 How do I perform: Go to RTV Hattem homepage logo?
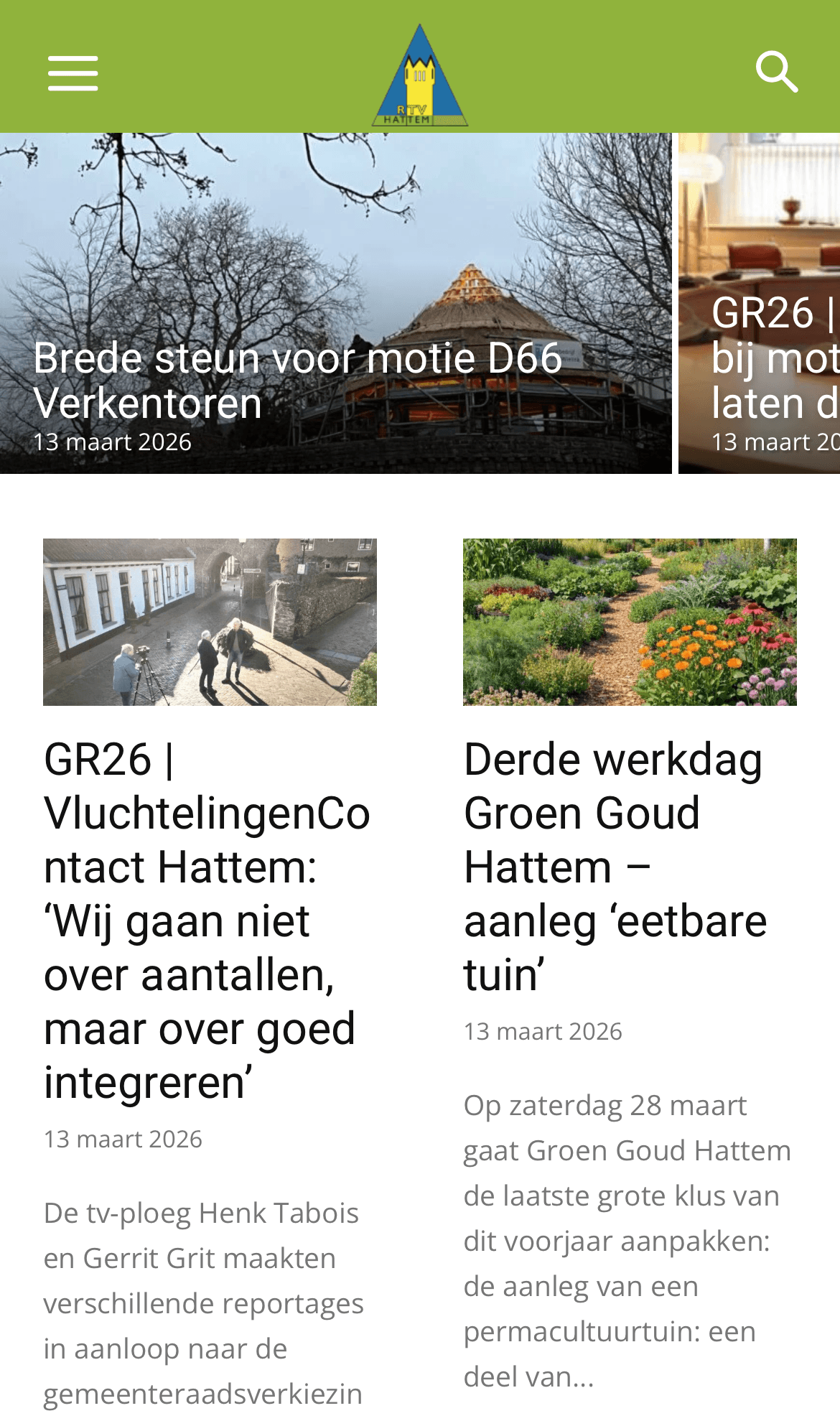[x=420, y=77]
